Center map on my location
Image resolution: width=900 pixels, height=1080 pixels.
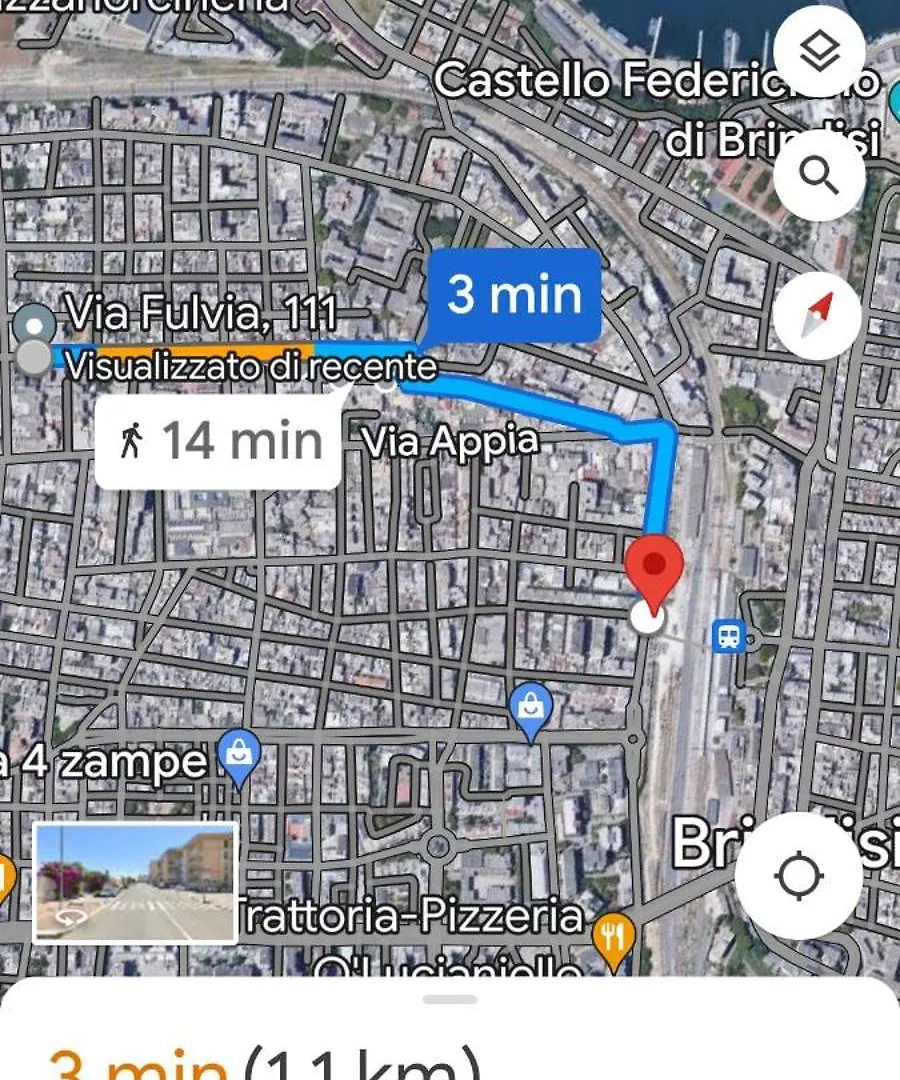[x=799, y=877]
